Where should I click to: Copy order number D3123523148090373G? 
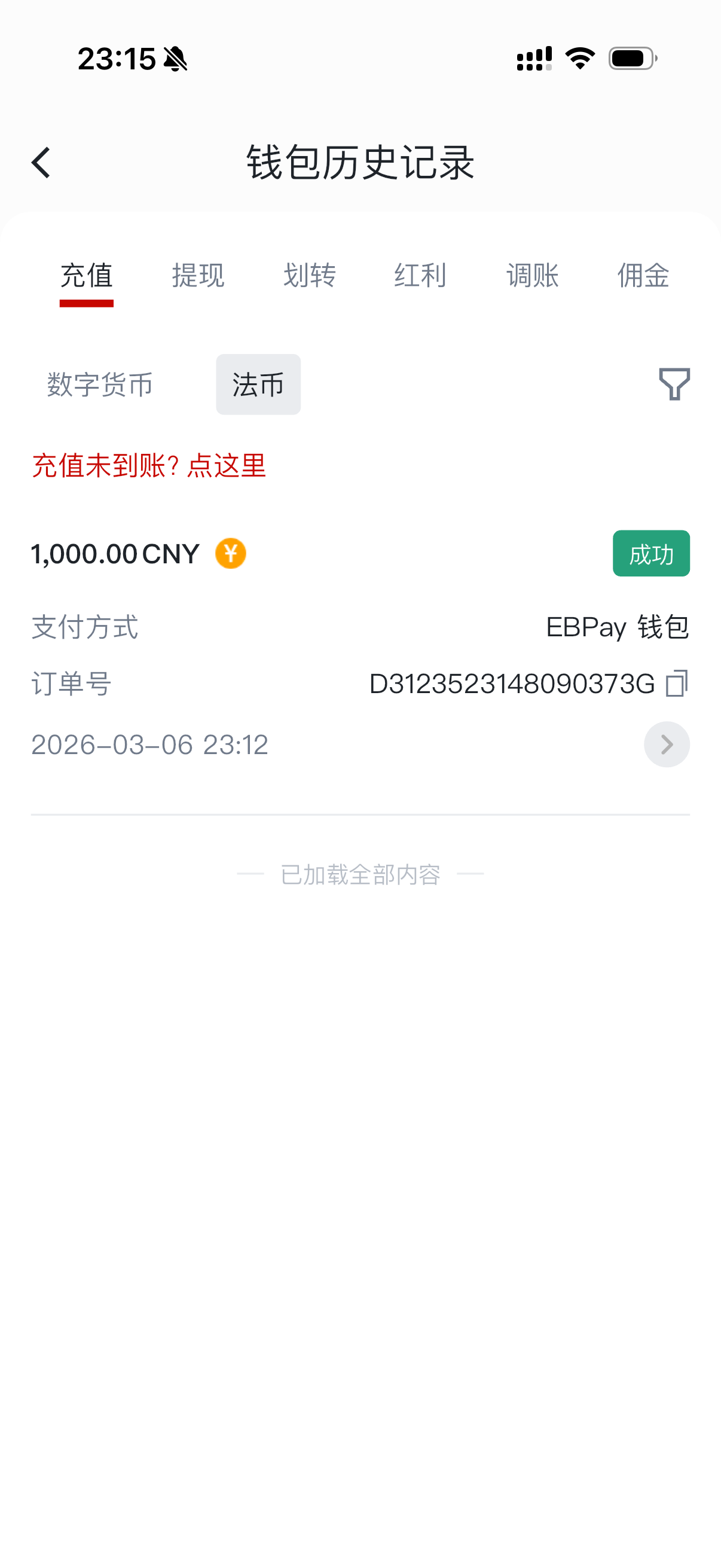[677, 684]
